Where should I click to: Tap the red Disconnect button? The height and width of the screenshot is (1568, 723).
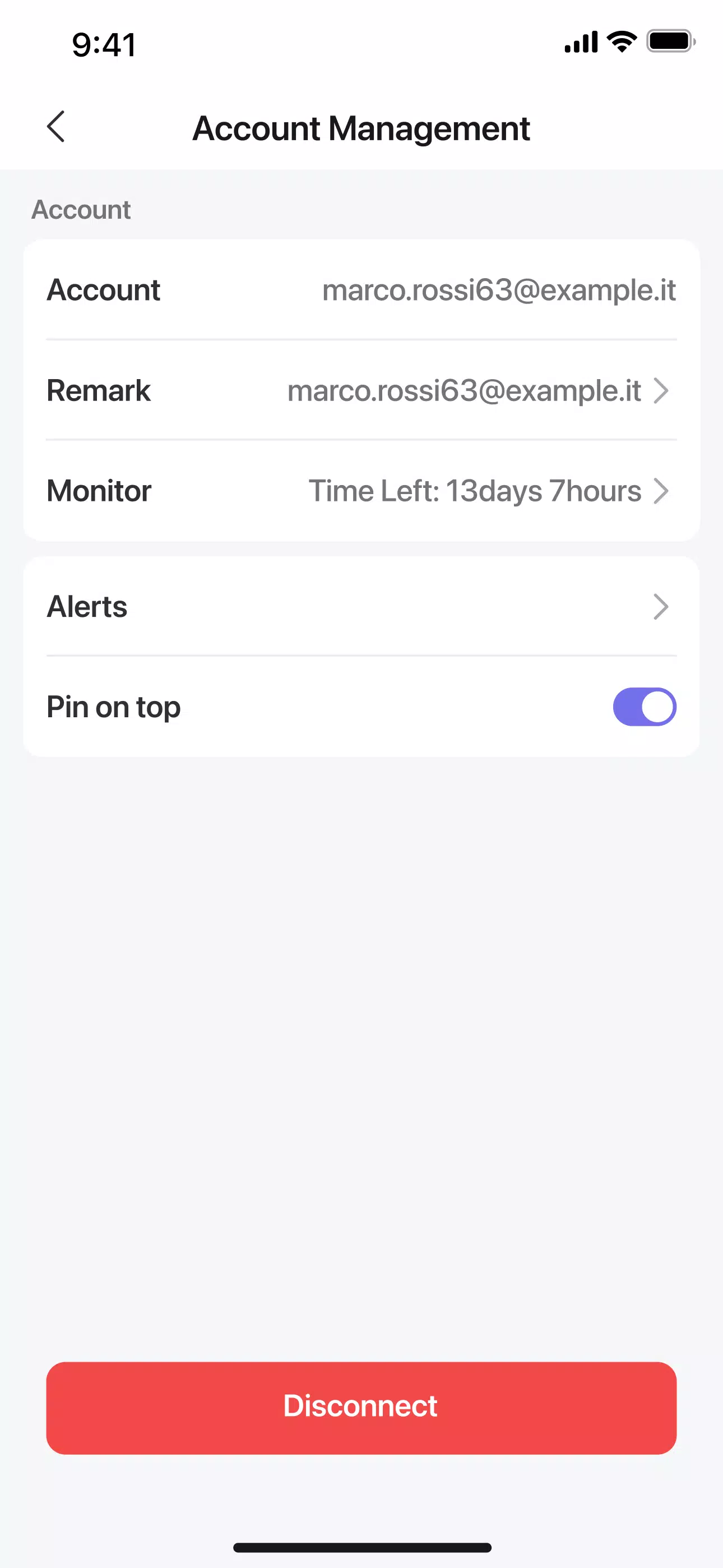click(361, 1407)
